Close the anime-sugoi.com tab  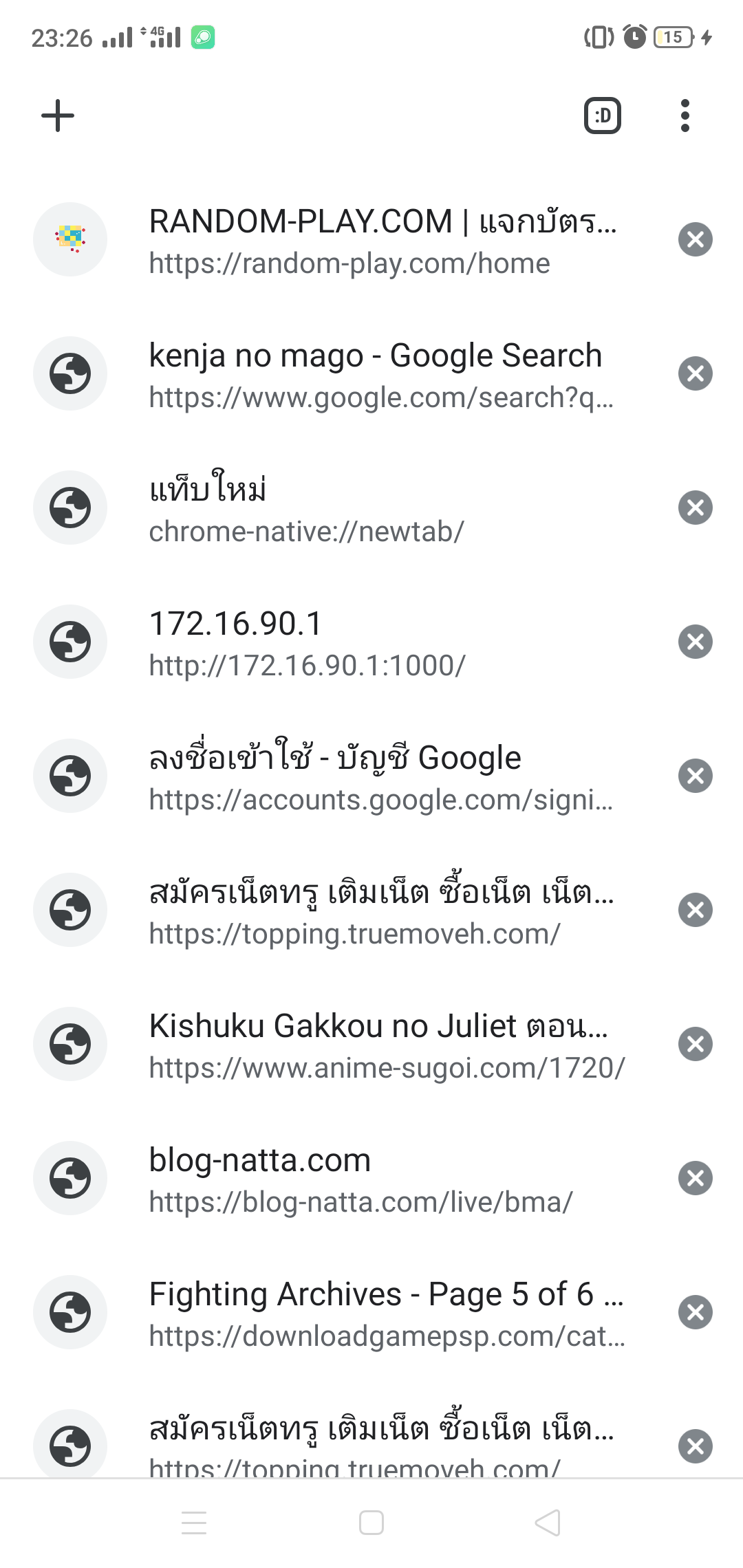coord(696,1044)
